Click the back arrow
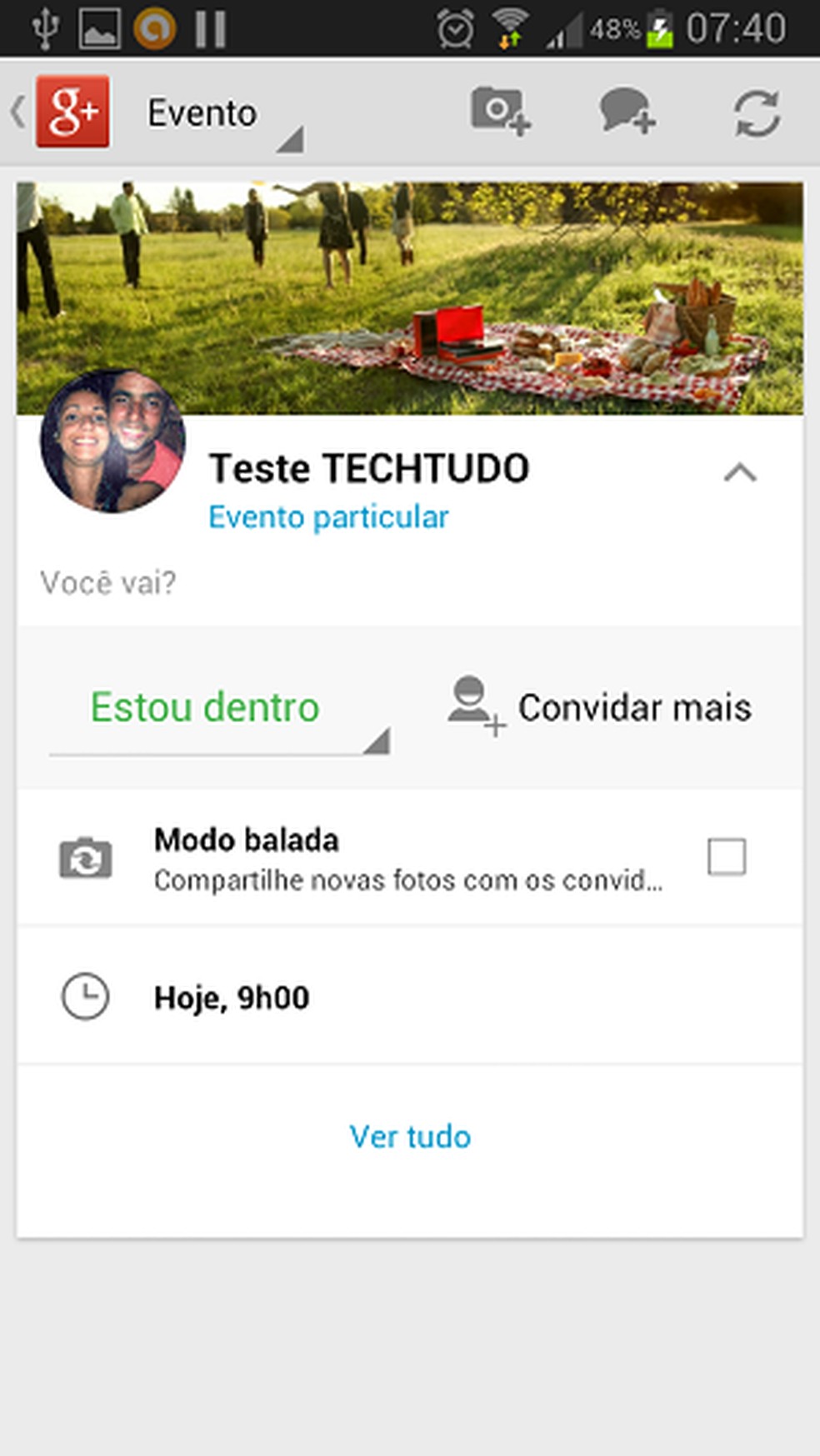 pos(15,112)
